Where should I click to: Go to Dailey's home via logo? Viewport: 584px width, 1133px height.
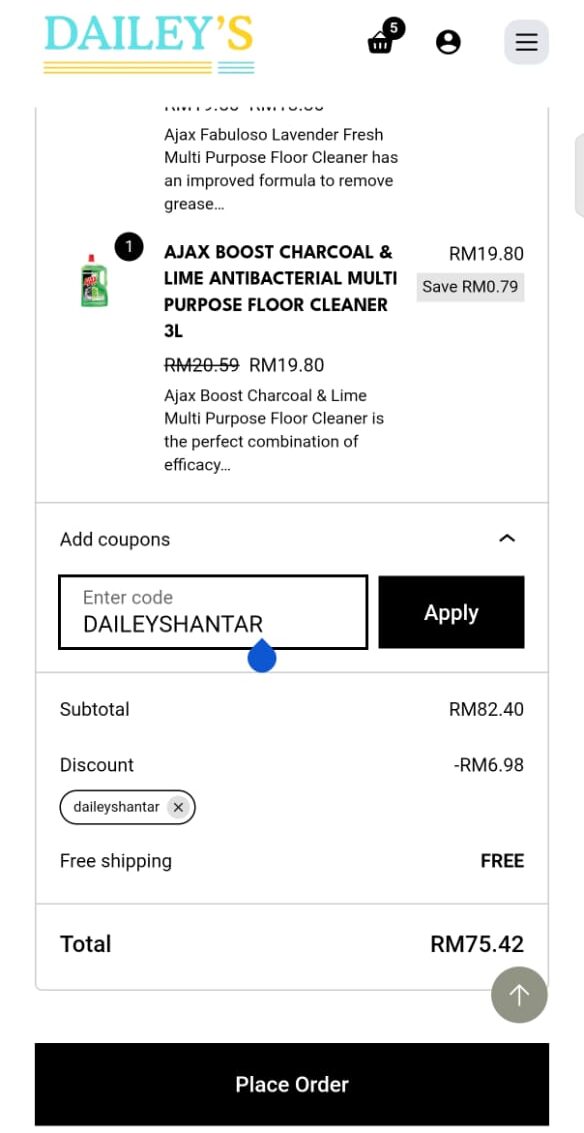pos(149,43)
